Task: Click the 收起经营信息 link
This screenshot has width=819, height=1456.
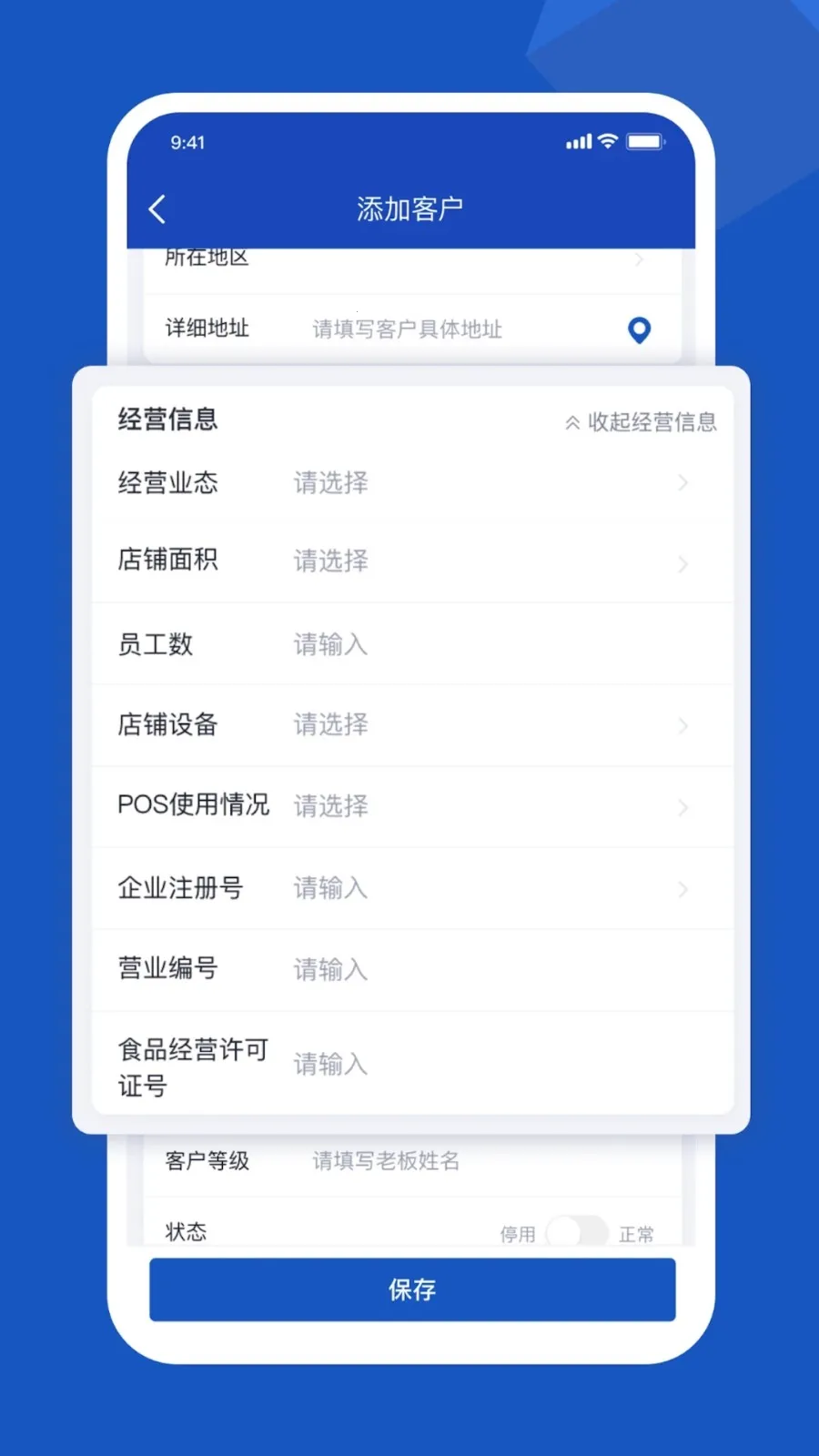Action: click(651, 421)
